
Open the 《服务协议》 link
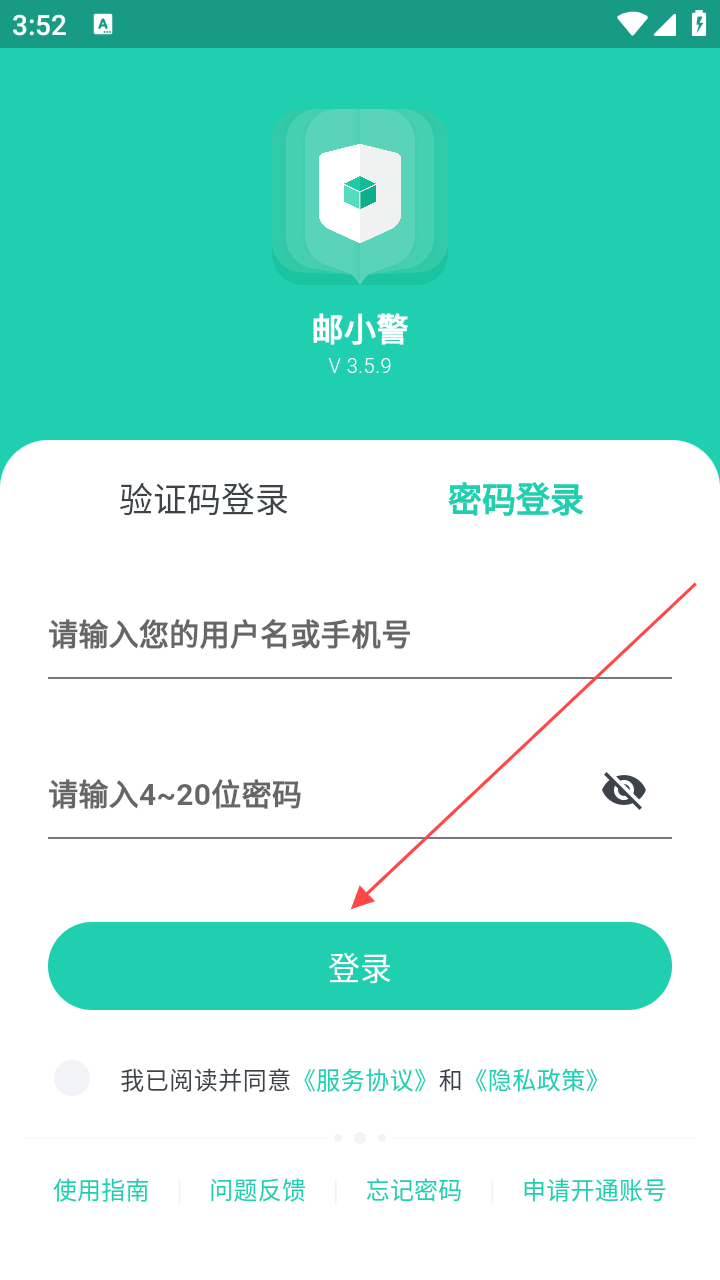[x=365, y=1080]
